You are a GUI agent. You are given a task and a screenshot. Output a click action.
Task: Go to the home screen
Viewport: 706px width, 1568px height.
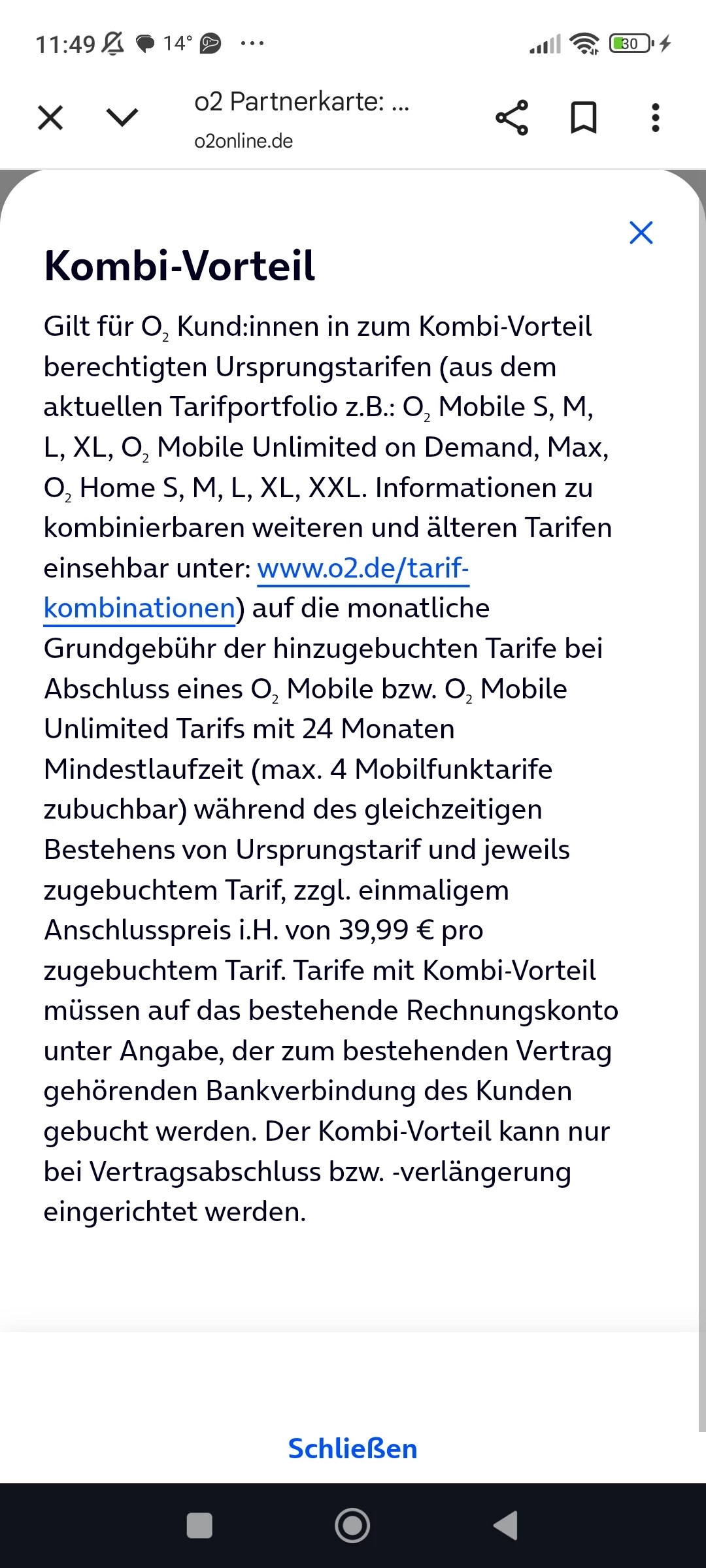352,1526
